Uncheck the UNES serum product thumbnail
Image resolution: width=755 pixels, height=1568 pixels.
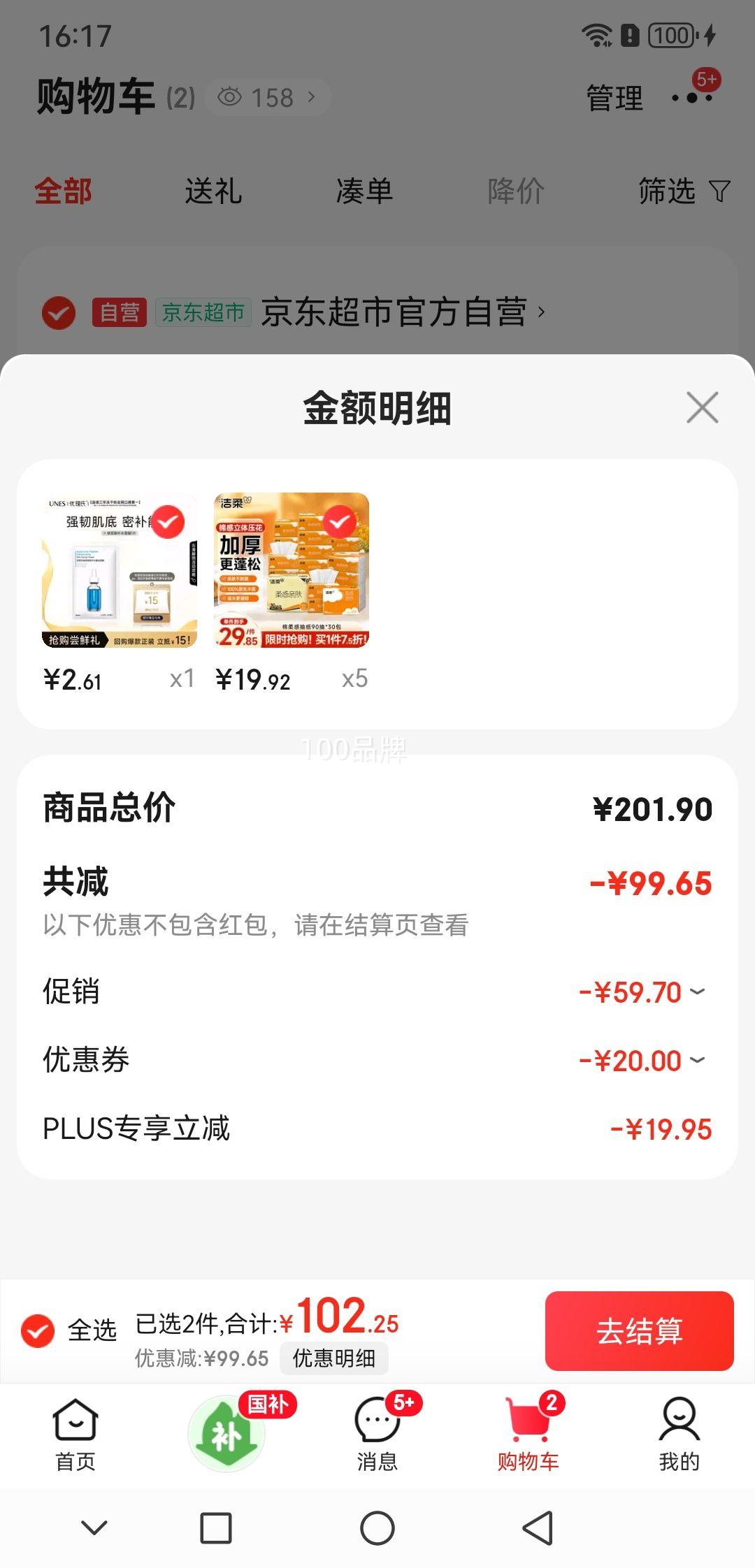[x=168, y=522]
